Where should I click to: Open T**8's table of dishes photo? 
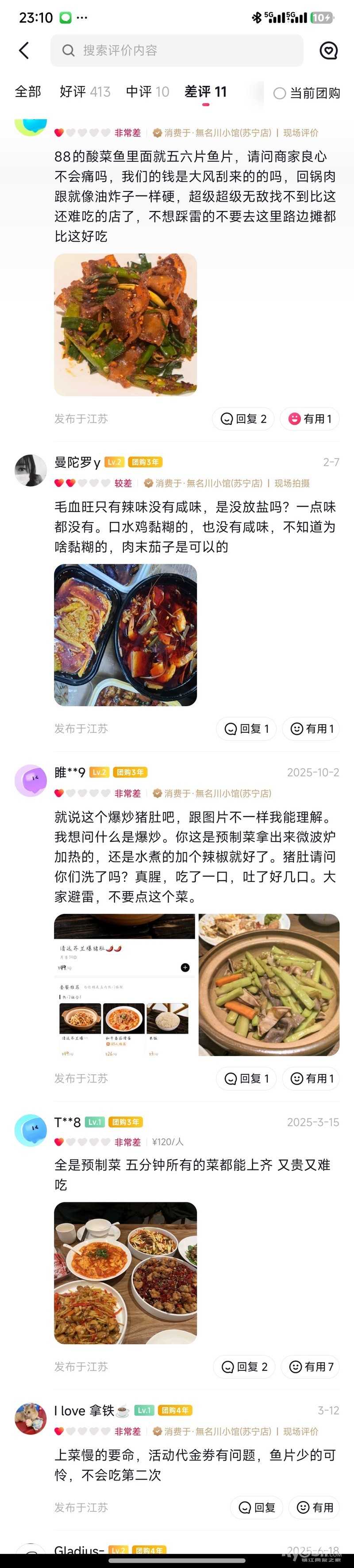coord(126,1273)
